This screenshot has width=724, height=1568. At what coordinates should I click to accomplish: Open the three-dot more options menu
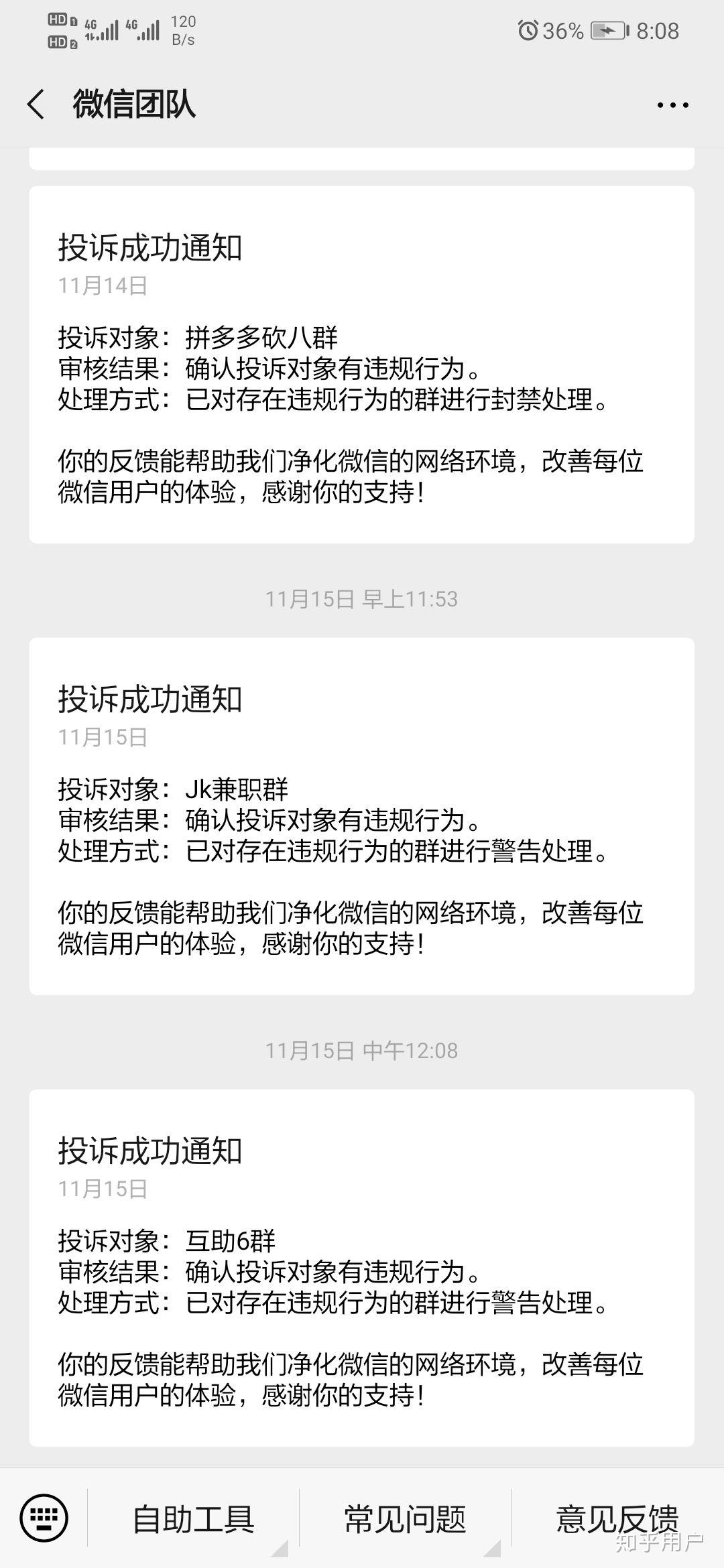[672, 105]
